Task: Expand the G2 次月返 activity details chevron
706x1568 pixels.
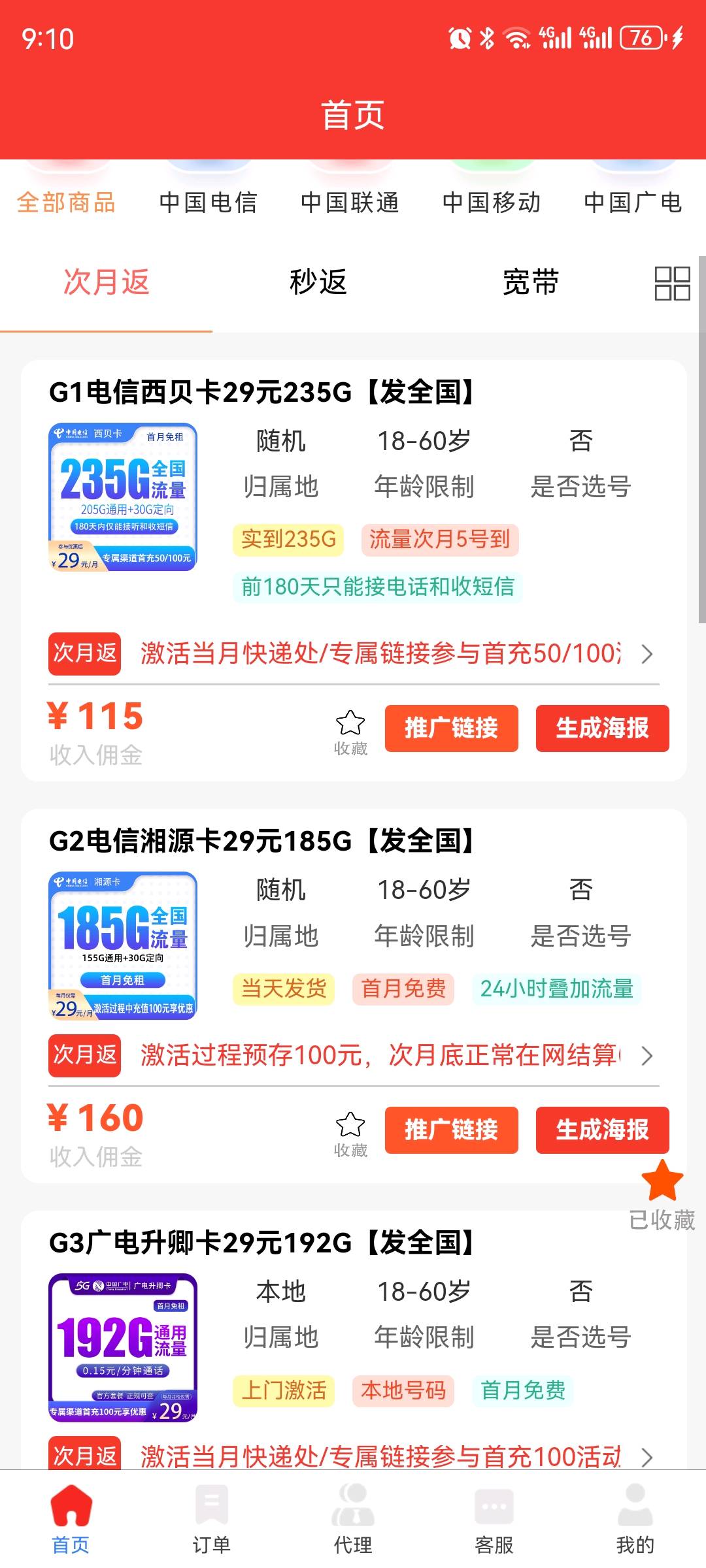Action: [646, 1054]
